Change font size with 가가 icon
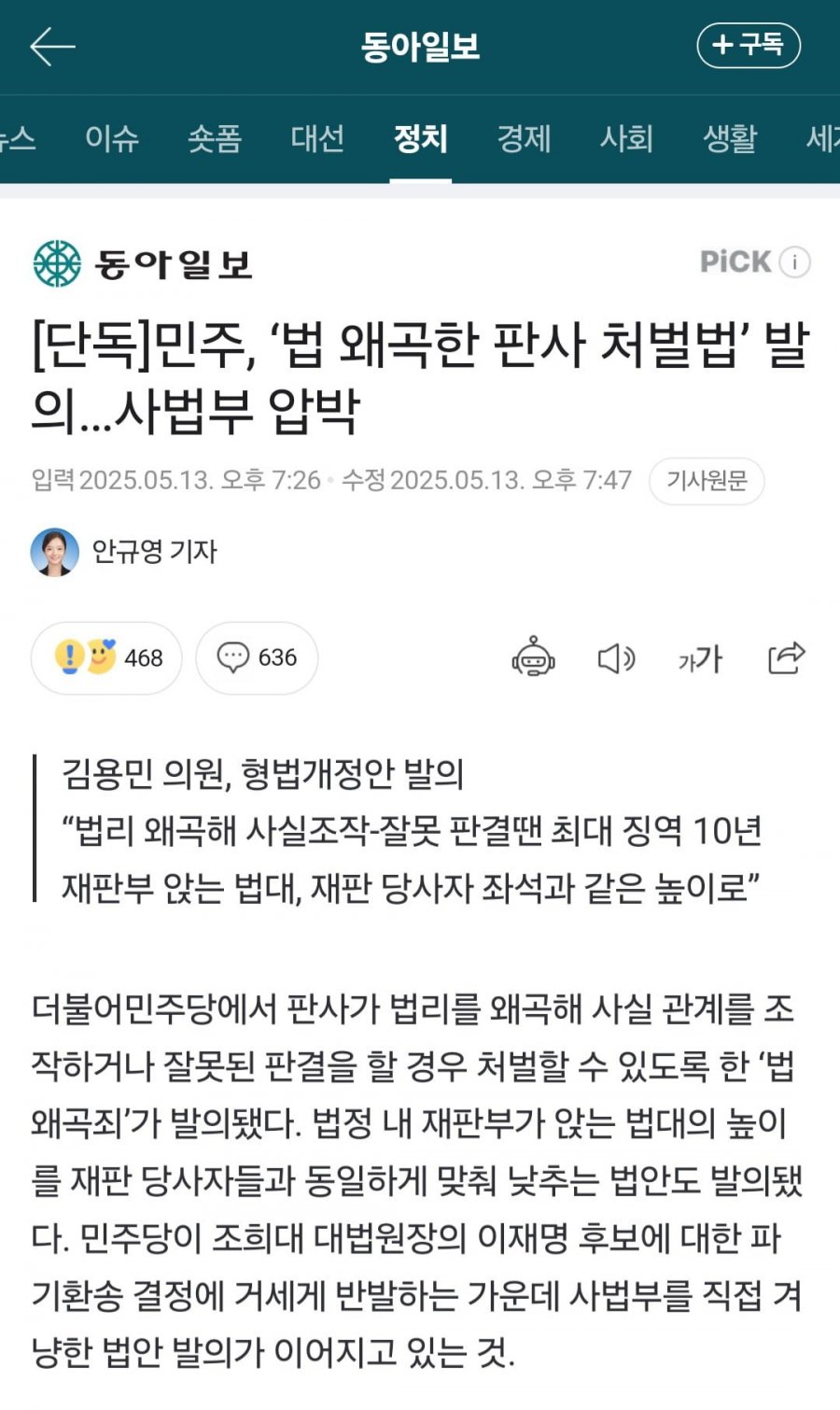The image size is (840, 1410). coord(700,659)
